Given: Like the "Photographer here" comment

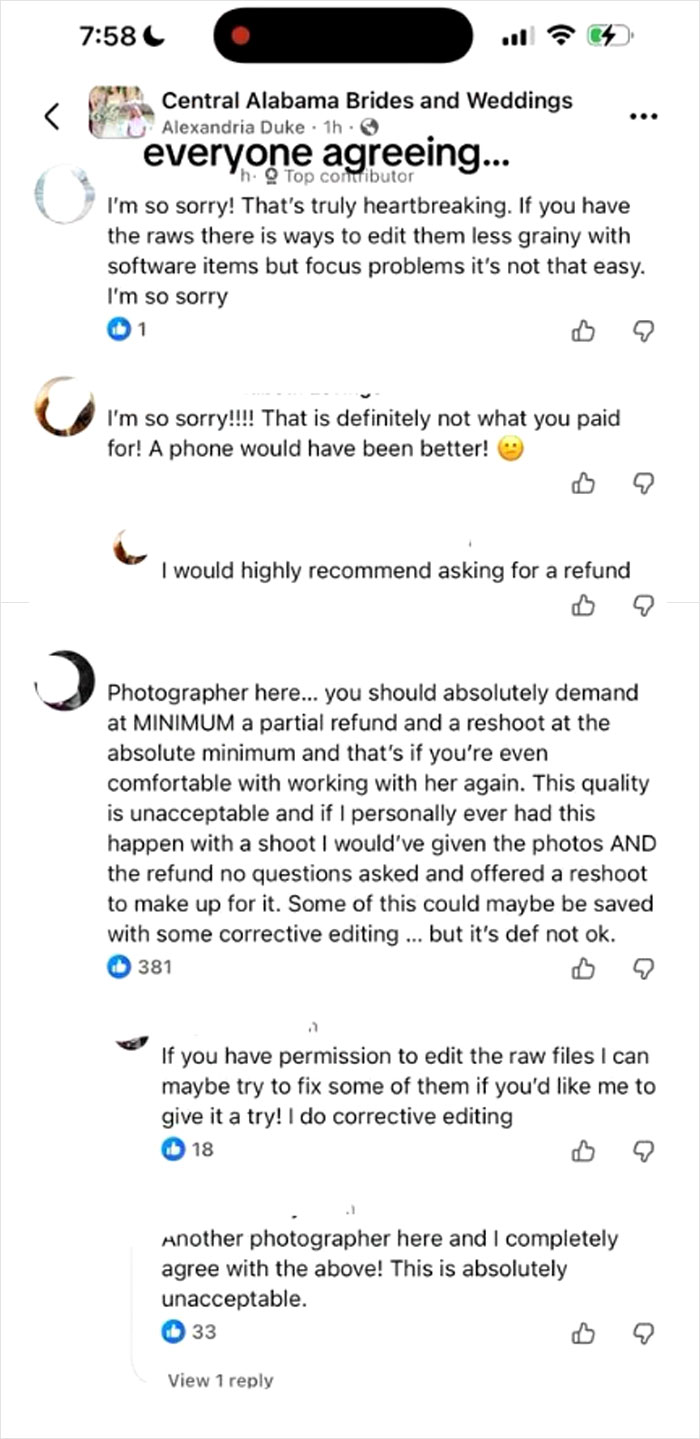Looking at the screenshot, I should (583, 968).
